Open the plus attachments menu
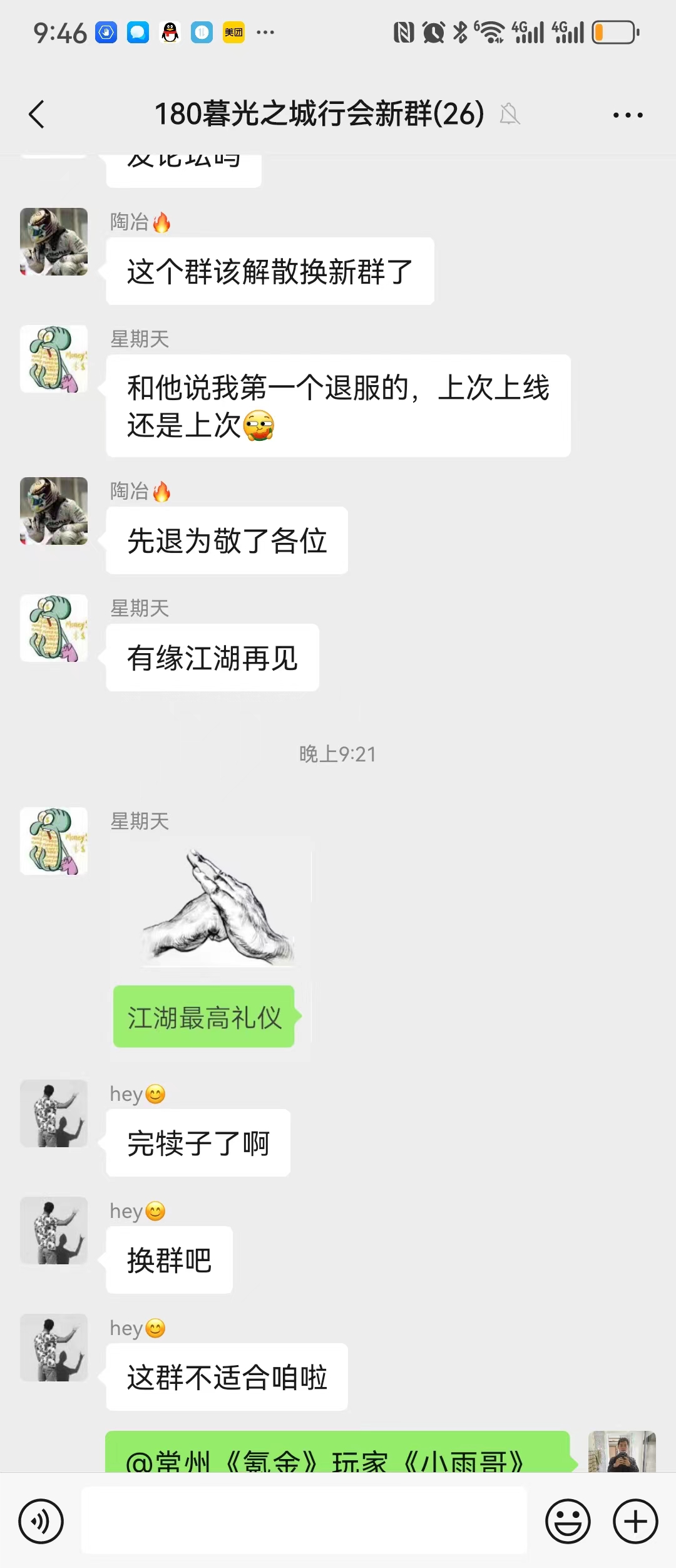676x1568 pixels. click(635, 1521)
